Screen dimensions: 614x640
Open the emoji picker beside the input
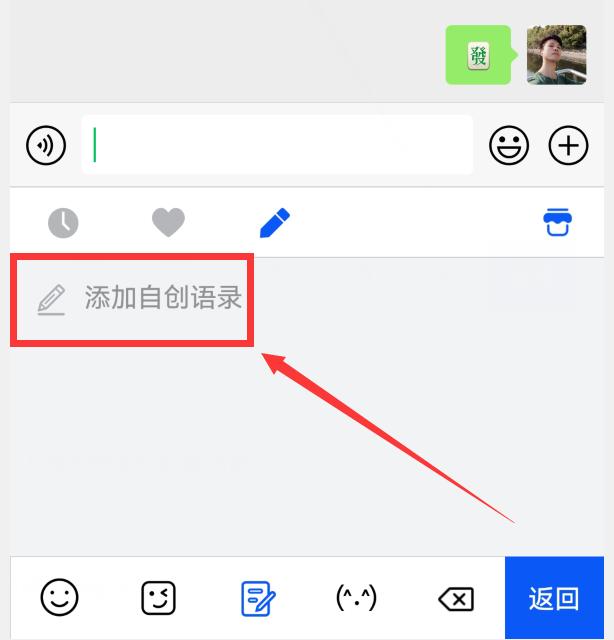coord(509,146)
